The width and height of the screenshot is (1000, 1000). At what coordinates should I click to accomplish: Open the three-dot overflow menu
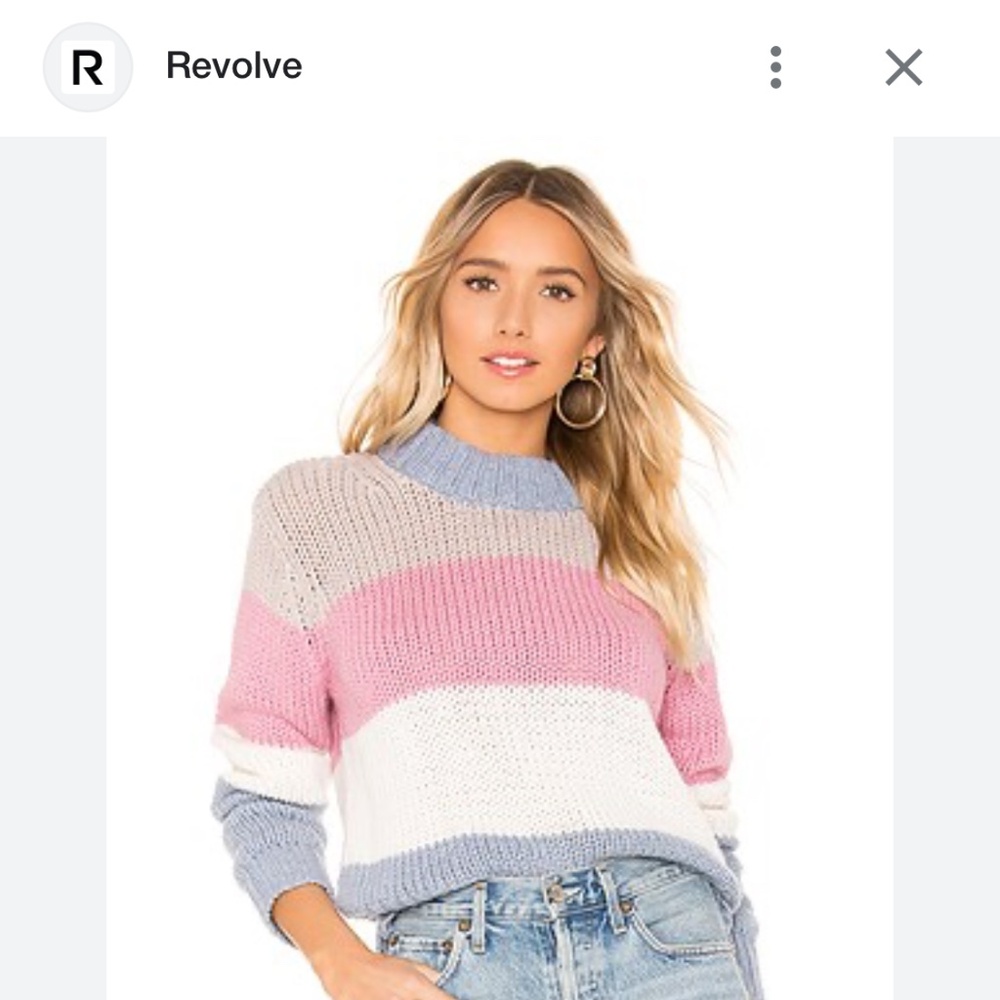pos(775,67)
